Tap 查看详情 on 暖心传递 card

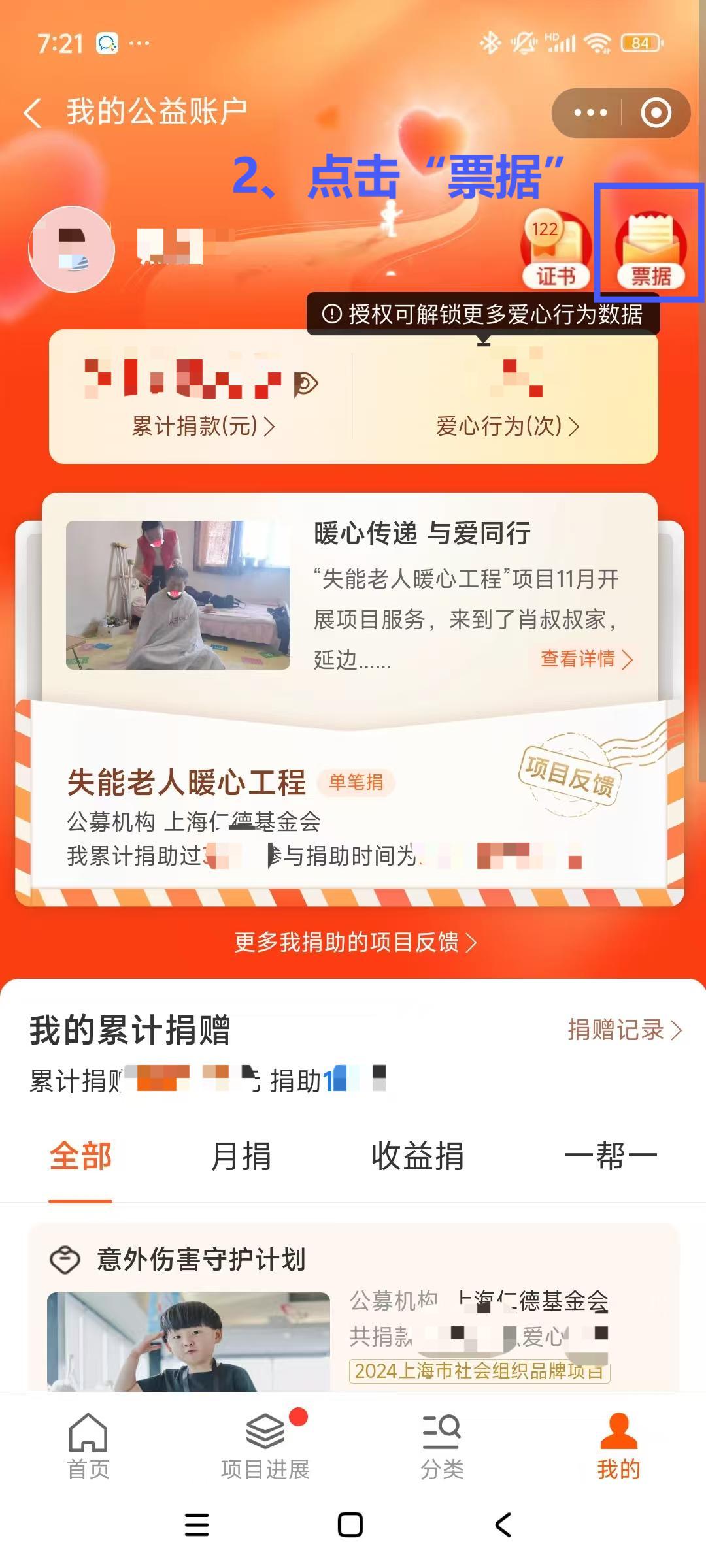point(586,659)
